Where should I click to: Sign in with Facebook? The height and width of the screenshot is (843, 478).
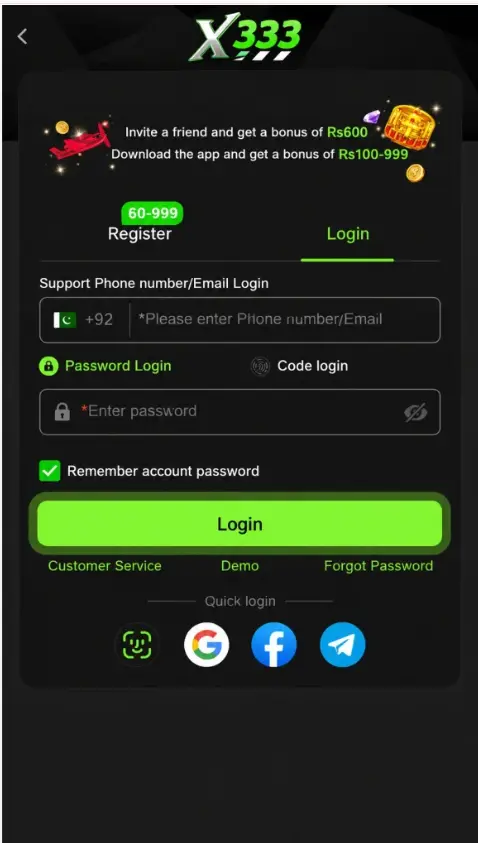point(274,645)
